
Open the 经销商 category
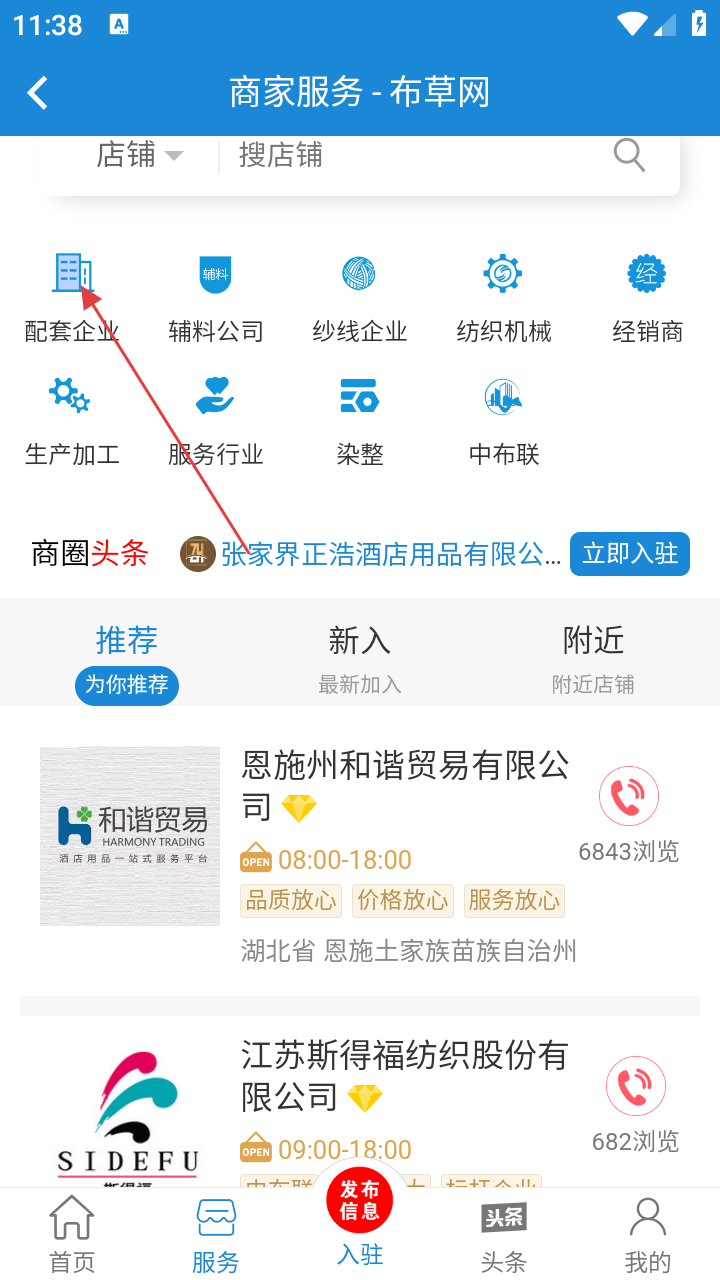647,295
